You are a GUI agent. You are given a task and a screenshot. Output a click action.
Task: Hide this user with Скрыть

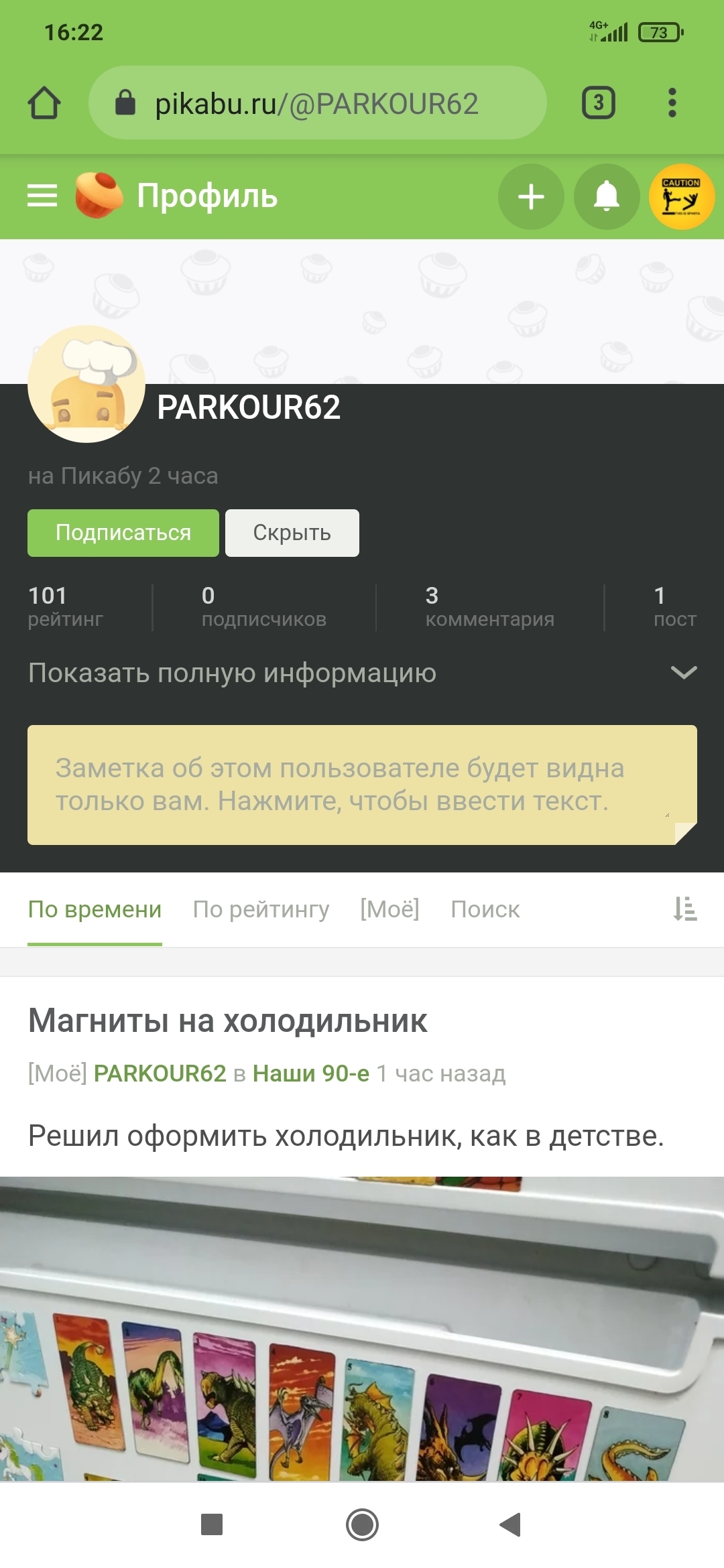click(x=292, y=533)
